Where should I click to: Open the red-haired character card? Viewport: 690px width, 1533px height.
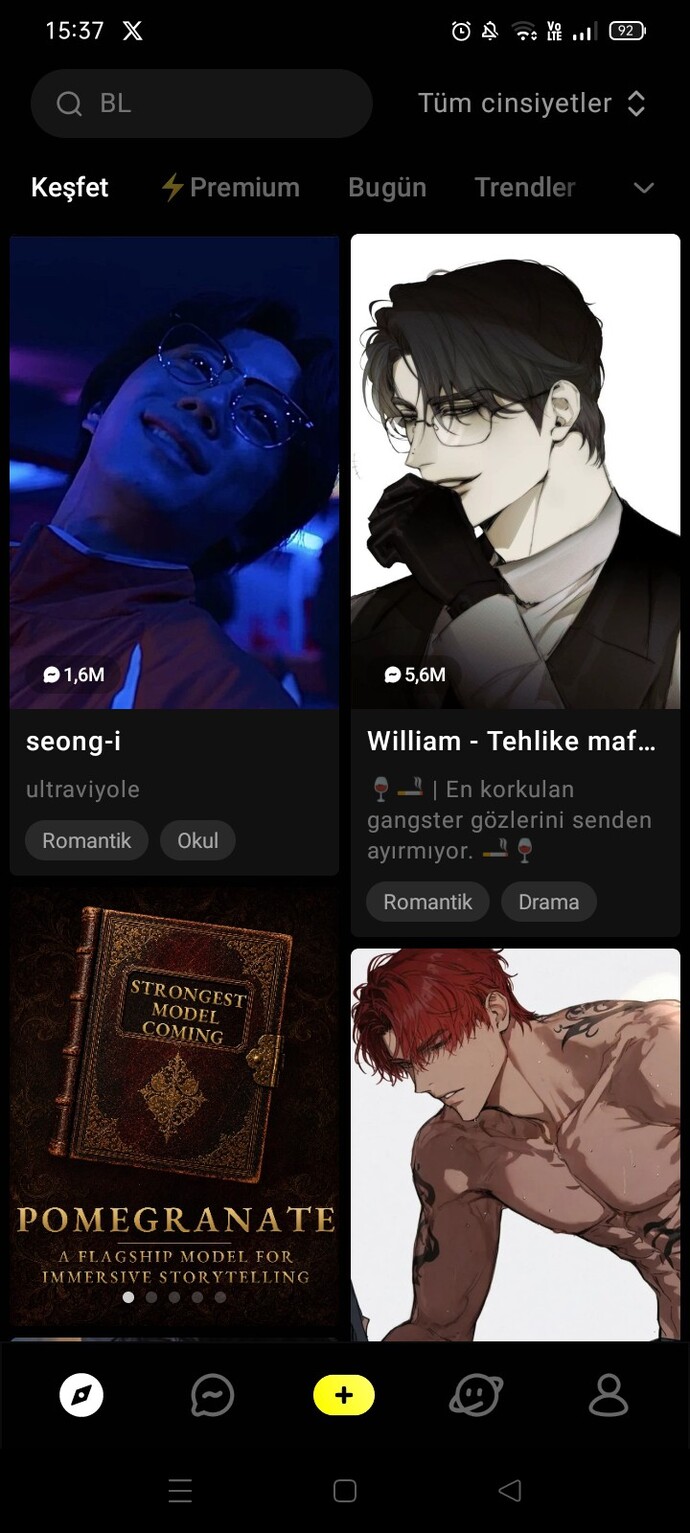click(x=515, y=1144)
